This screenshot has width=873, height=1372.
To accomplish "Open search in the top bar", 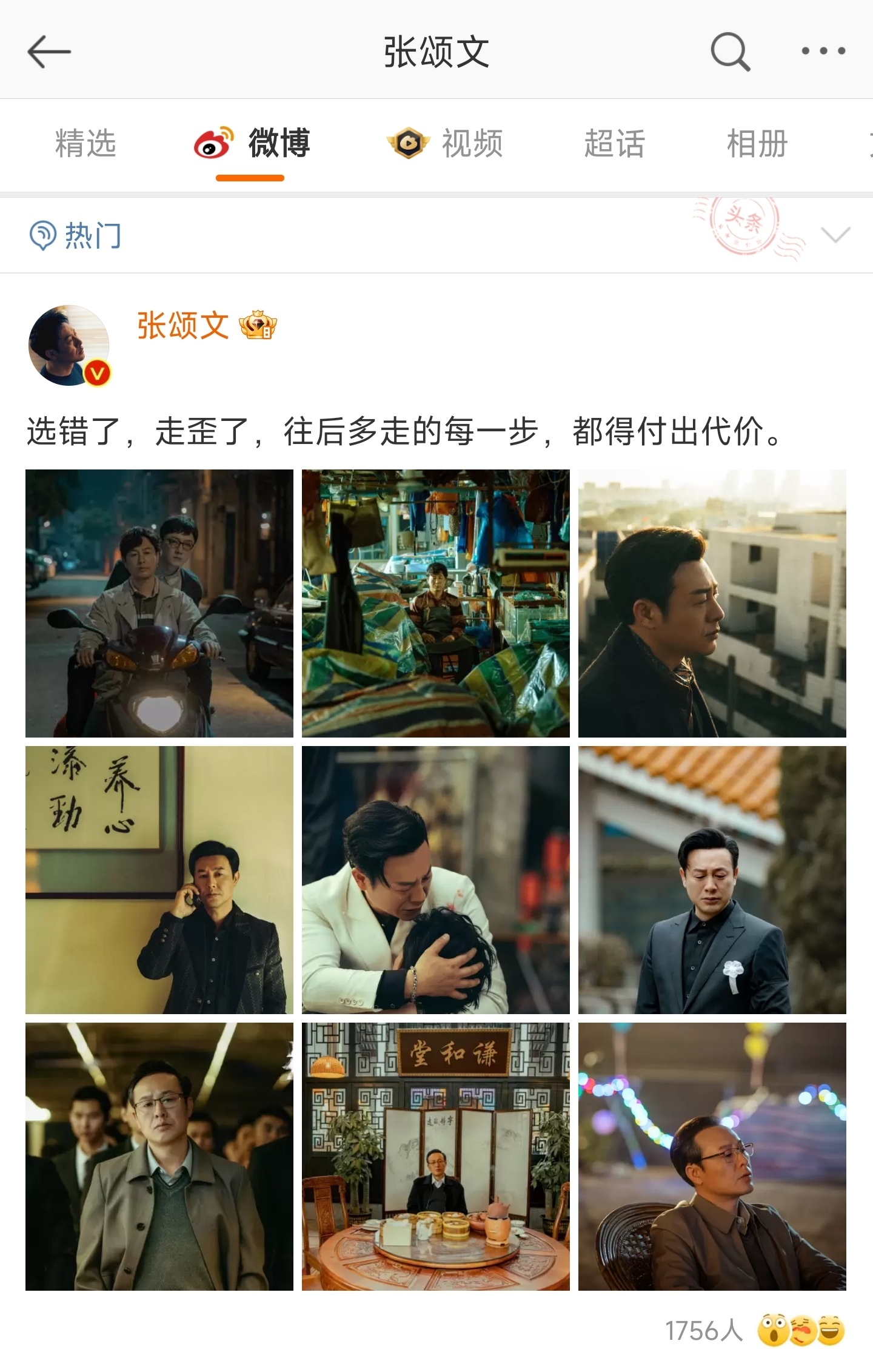I will [x=730, y=52].
